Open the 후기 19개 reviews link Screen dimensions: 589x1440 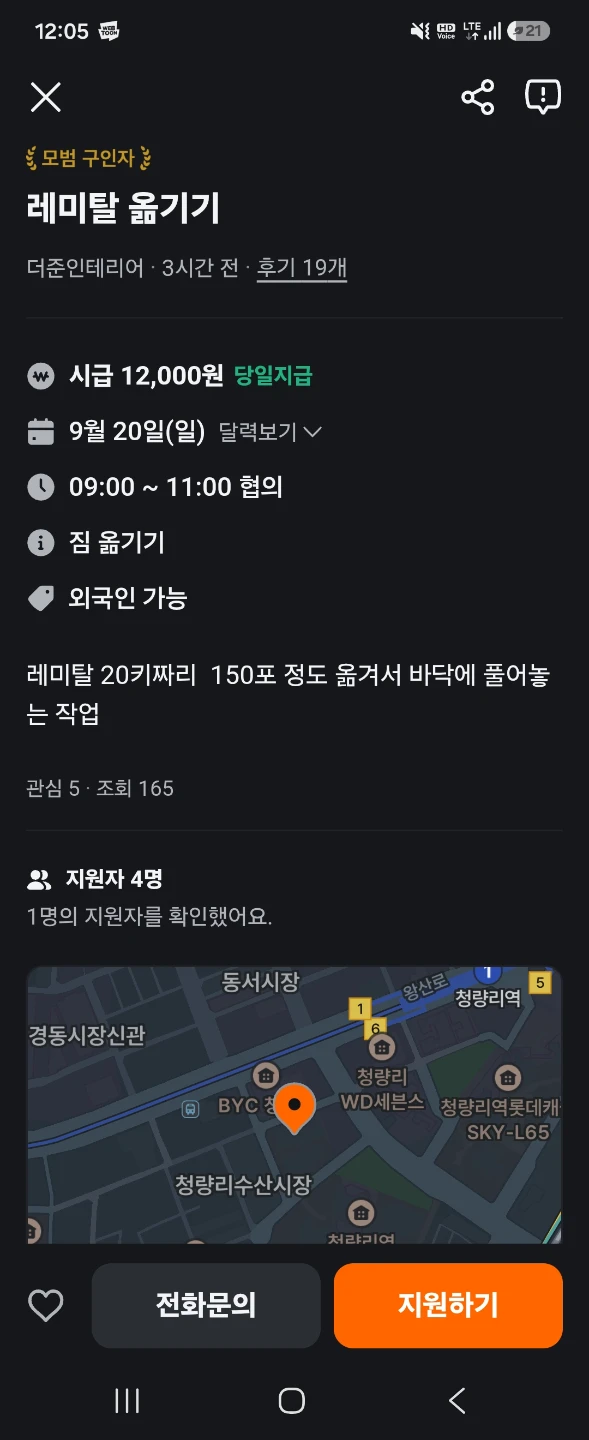(x=302, y=268)
